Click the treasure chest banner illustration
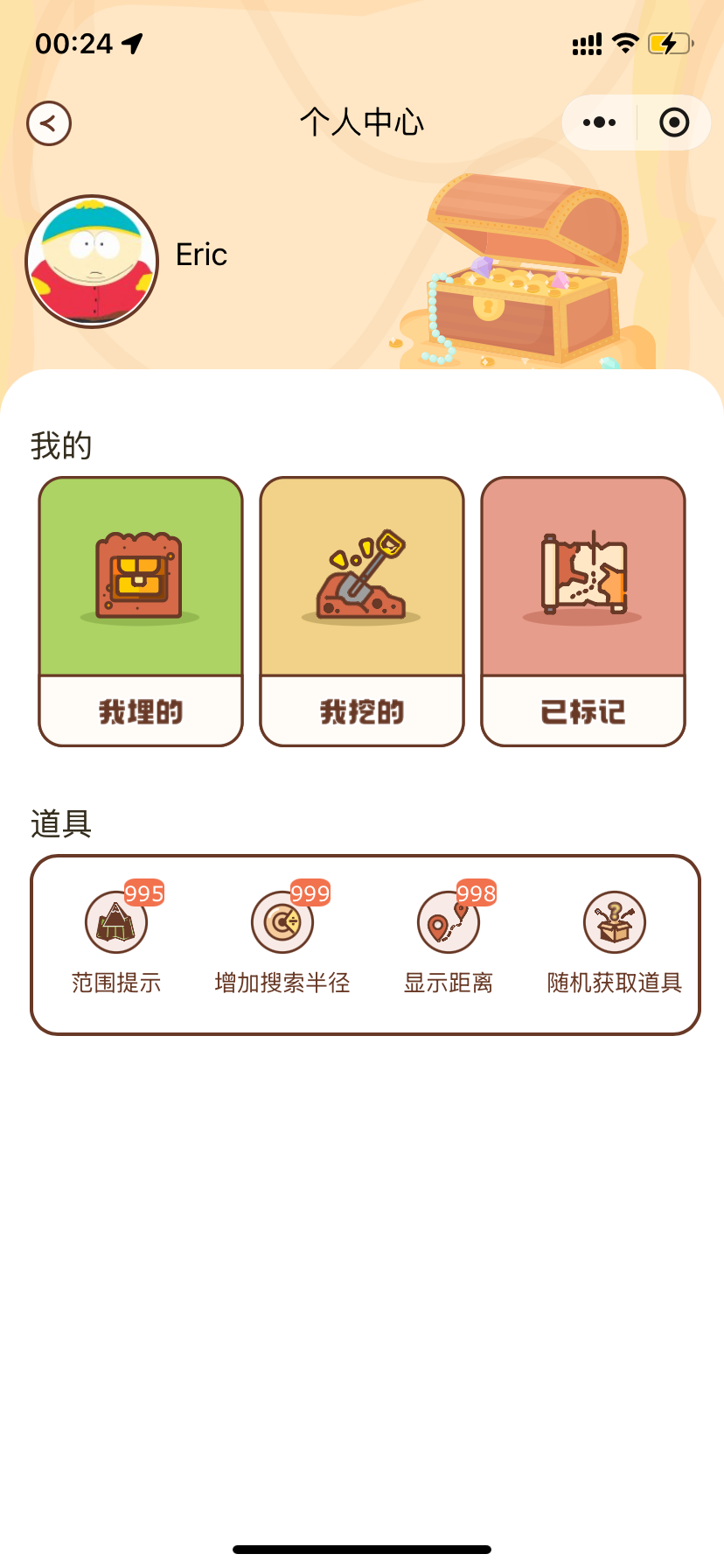This screenshot has width=724, height=1568. pyautogui.click(x=525, y=271)
